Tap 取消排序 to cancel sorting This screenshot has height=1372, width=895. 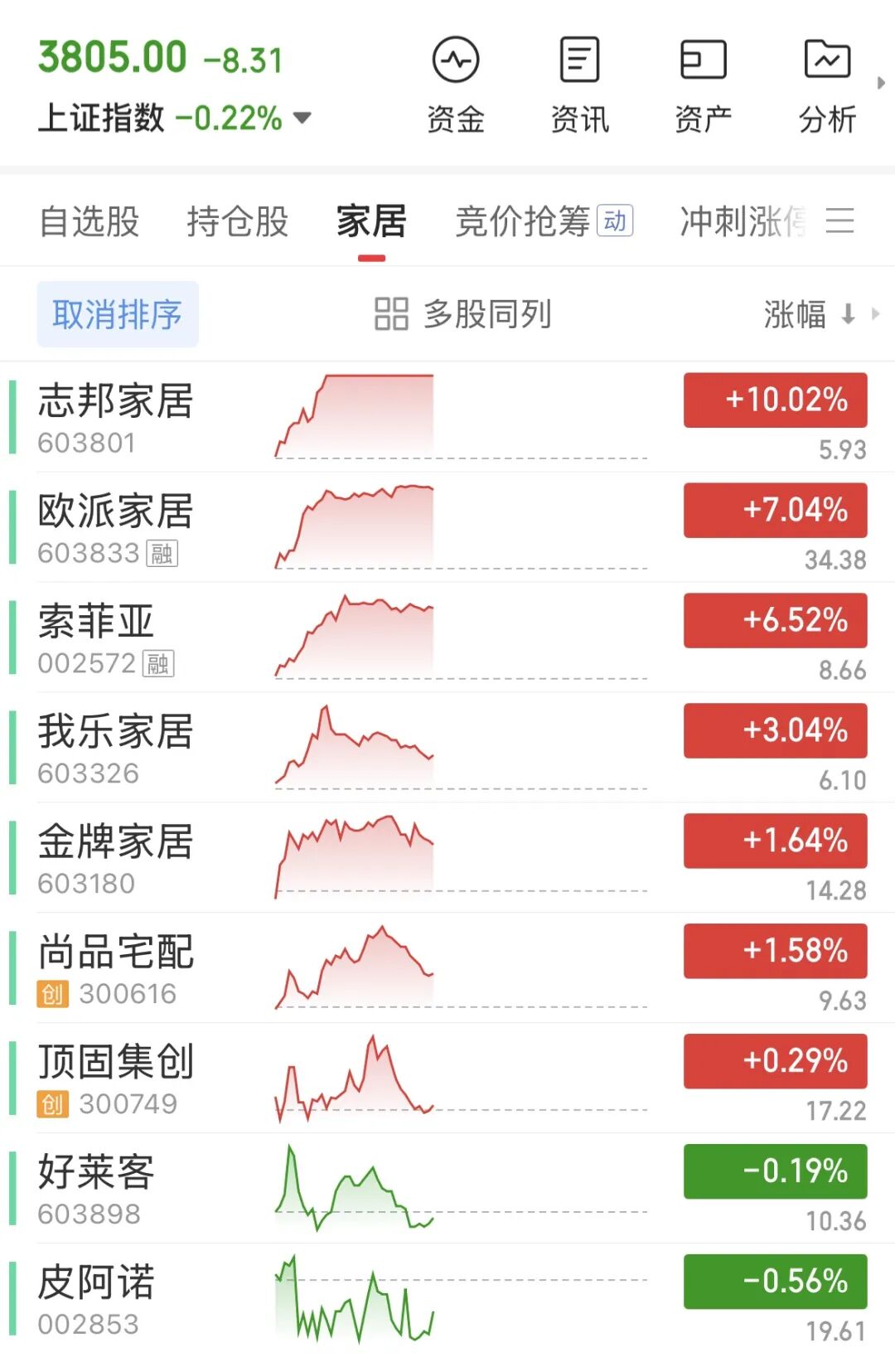tap(118, 314)
